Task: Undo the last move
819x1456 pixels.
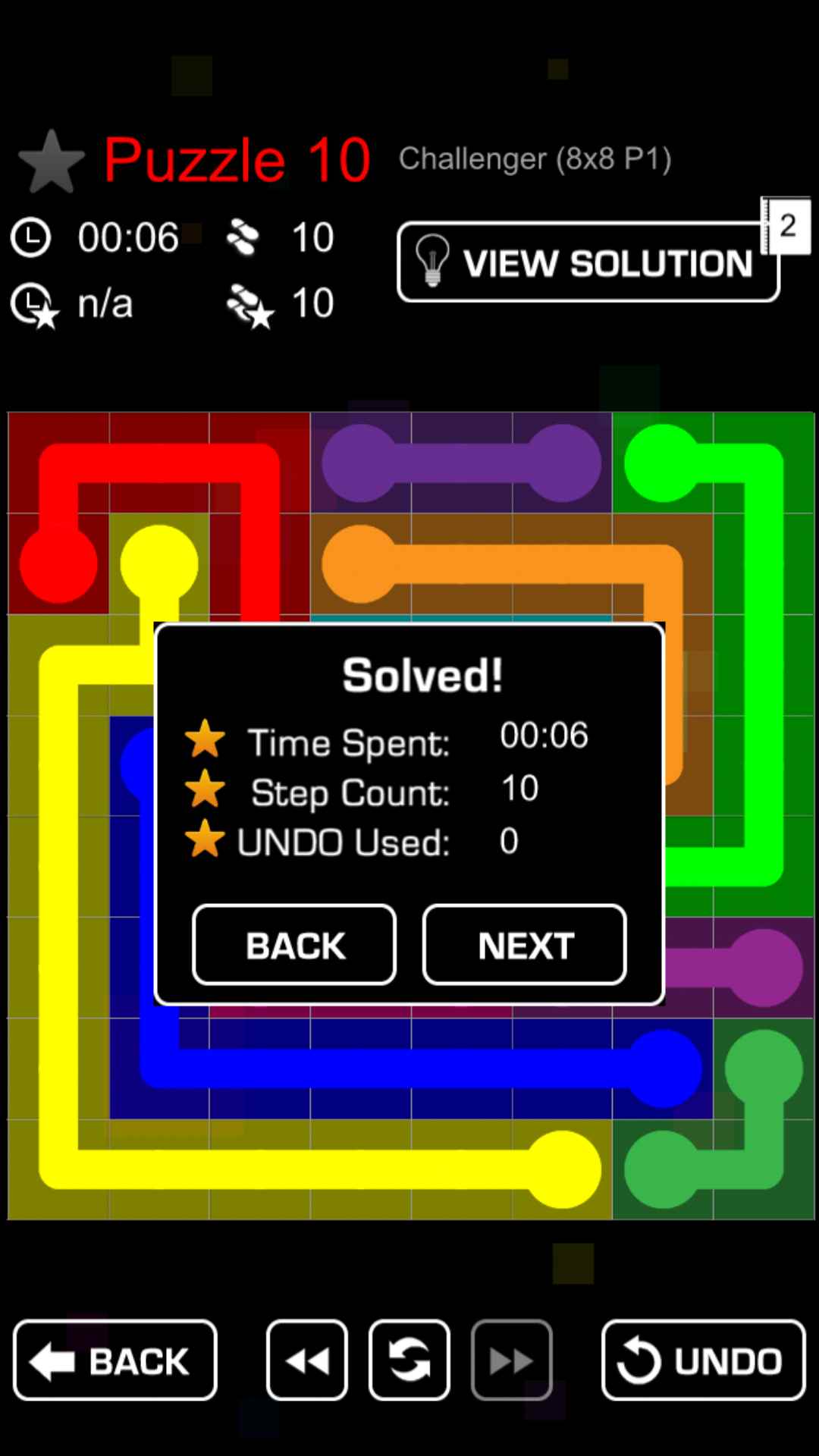Action: click(703, 1360)
